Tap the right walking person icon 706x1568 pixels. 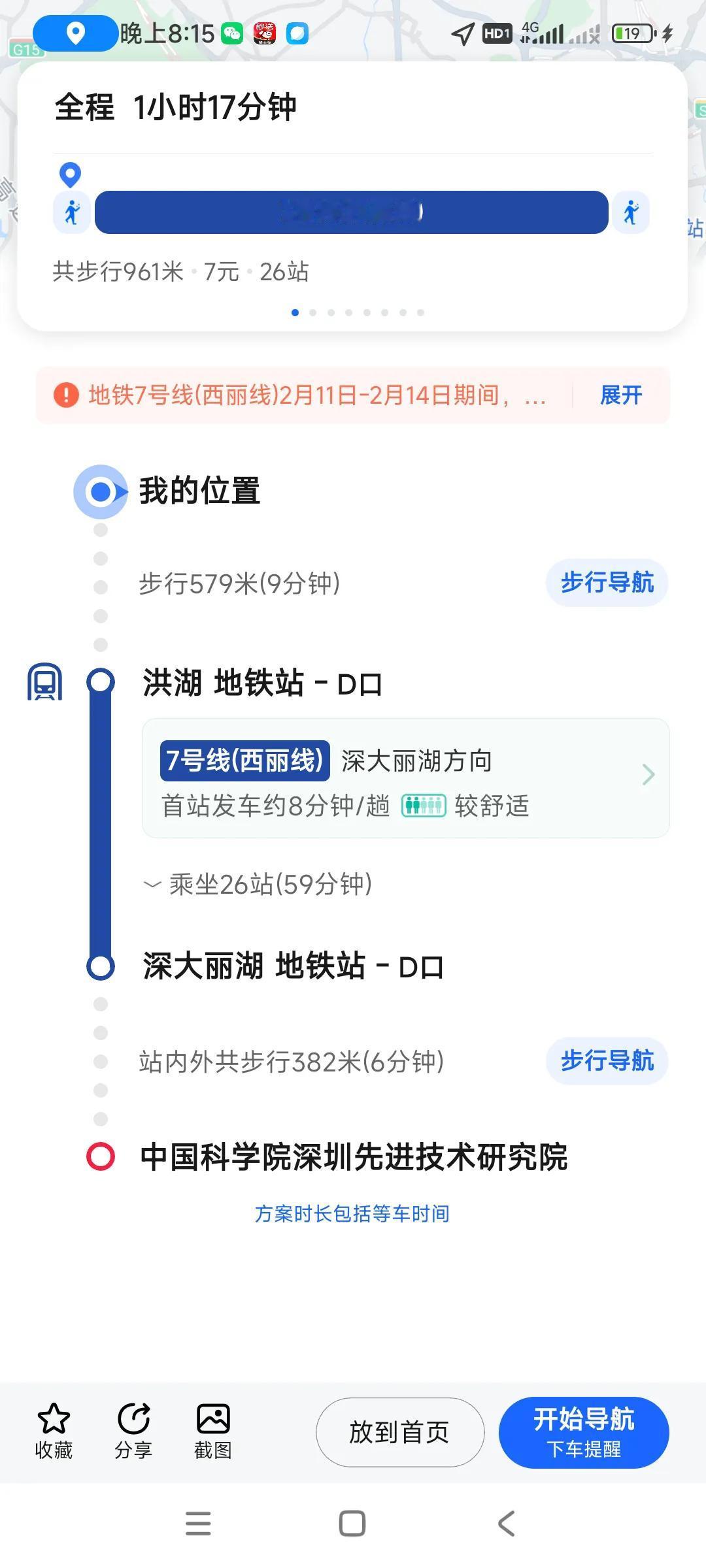[630, 212]
